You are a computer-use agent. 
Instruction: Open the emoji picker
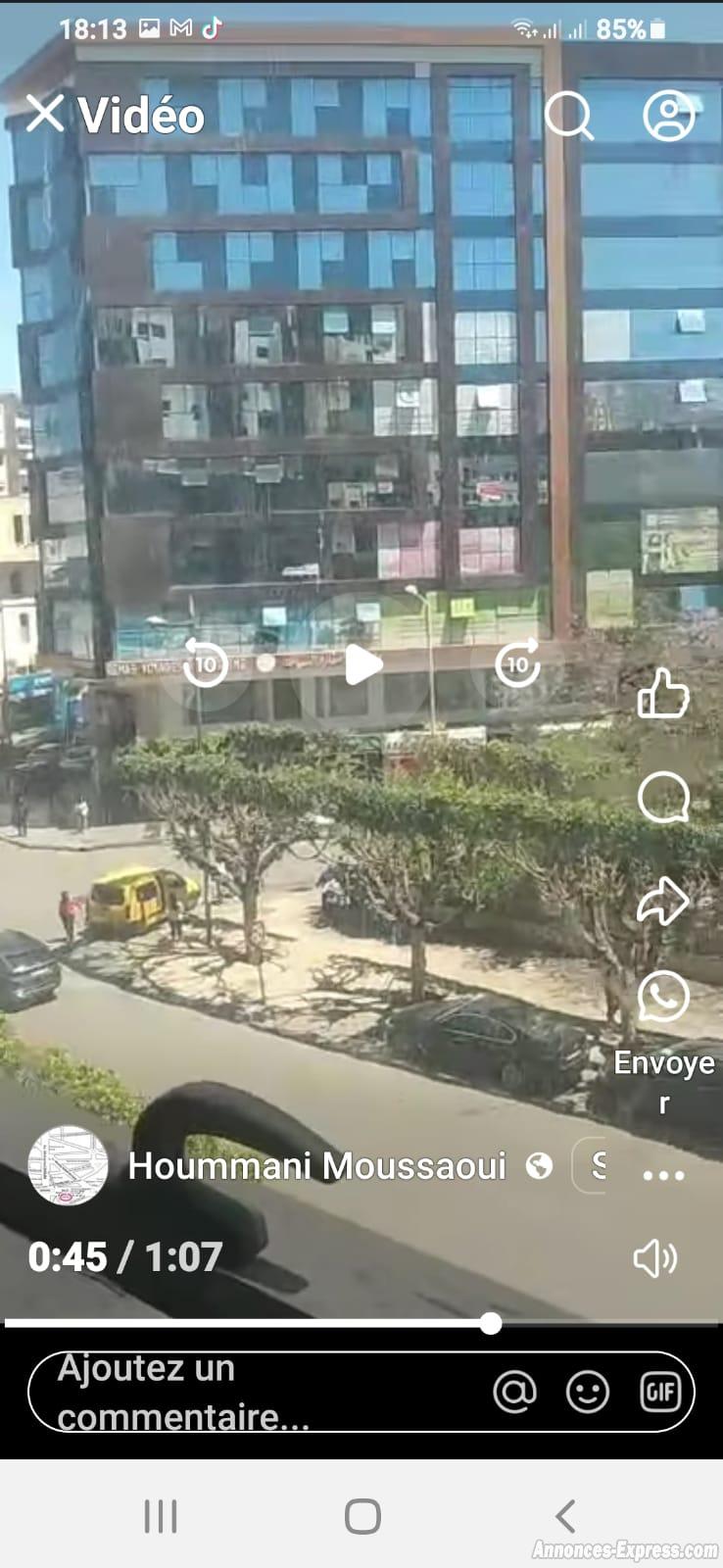coord(588,1392)
